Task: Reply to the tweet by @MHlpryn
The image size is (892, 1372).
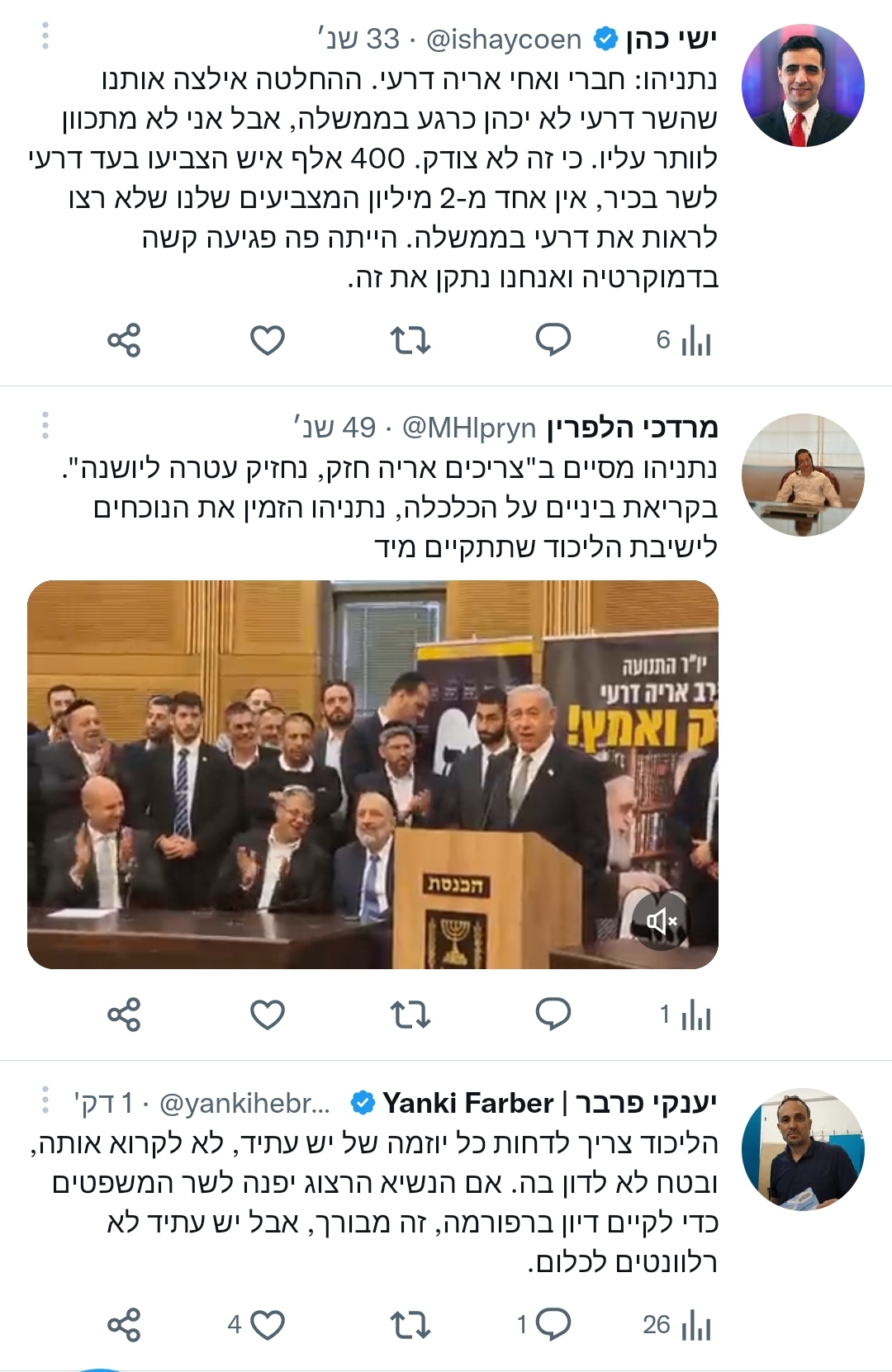Action: click(x=553, y=1014)
